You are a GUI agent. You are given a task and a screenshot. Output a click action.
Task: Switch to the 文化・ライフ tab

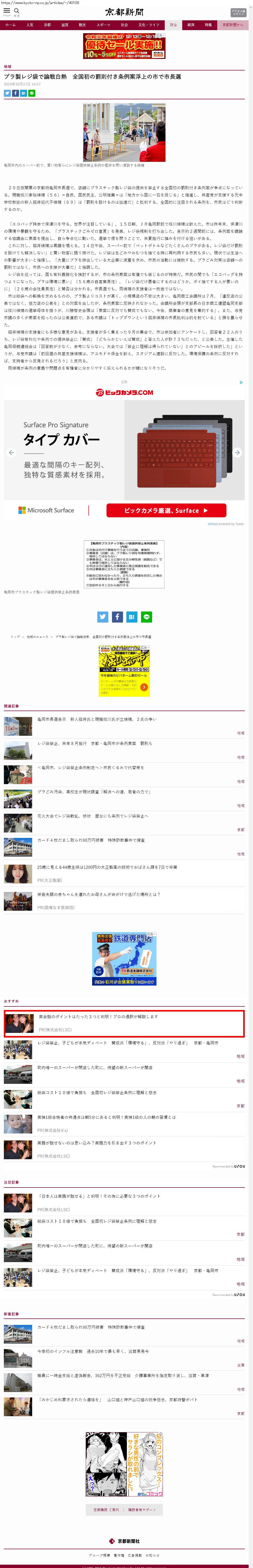point(149,25)
